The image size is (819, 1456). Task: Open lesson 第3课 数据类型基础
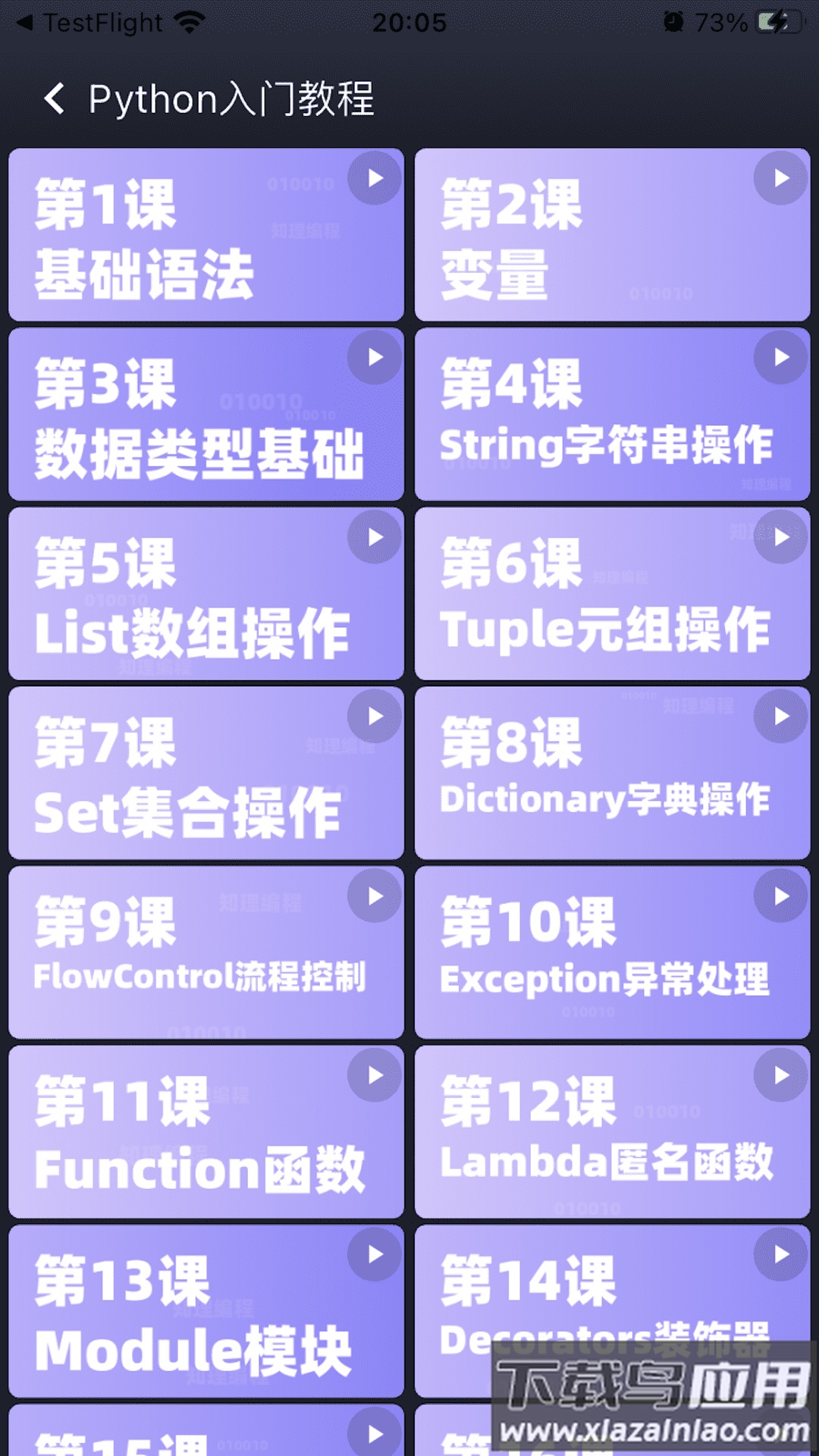[x=206, y=414]
